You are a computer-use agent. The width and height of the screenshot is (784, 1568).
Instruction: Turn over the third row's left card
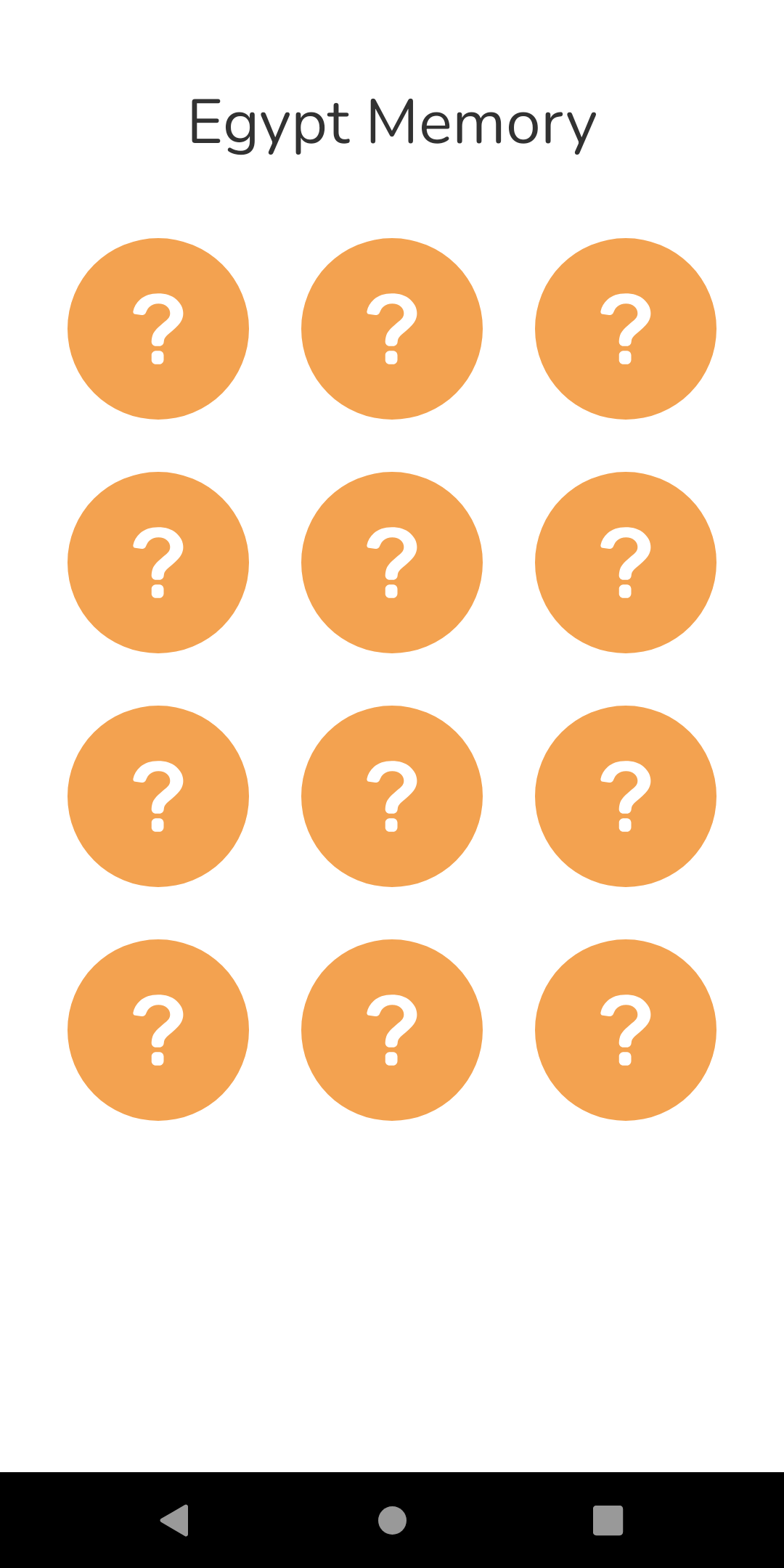(158, 796)
